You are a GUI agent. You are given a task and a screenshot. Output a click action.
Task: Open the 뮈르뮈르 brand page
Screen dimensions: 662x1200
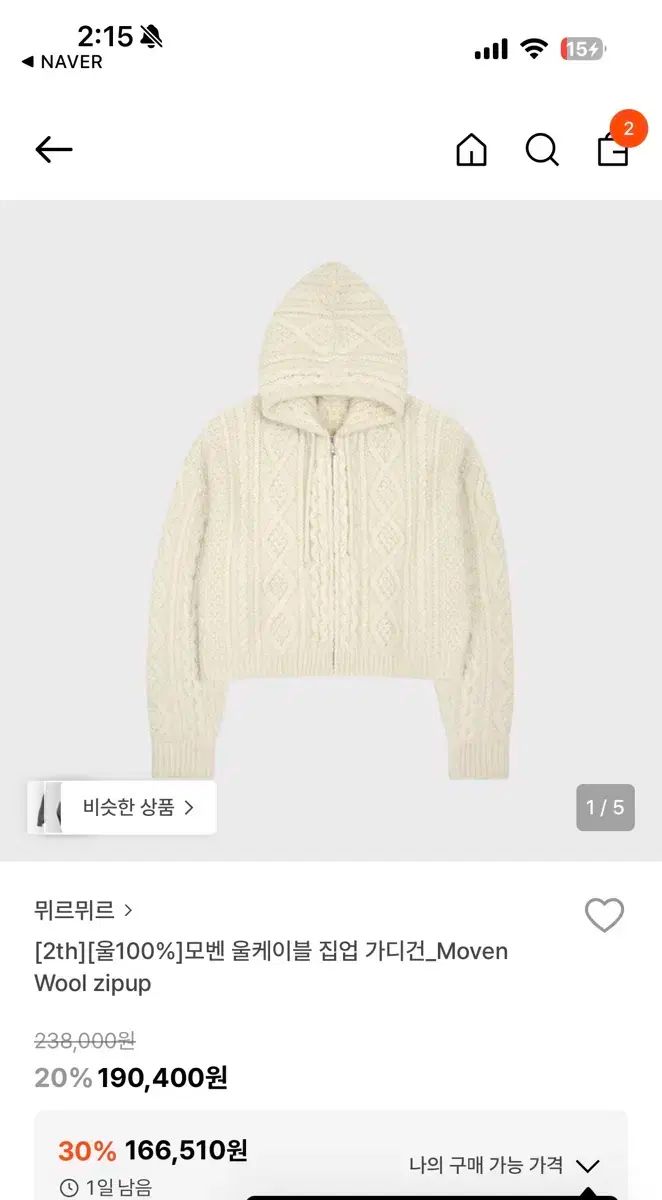coord(84,910)
